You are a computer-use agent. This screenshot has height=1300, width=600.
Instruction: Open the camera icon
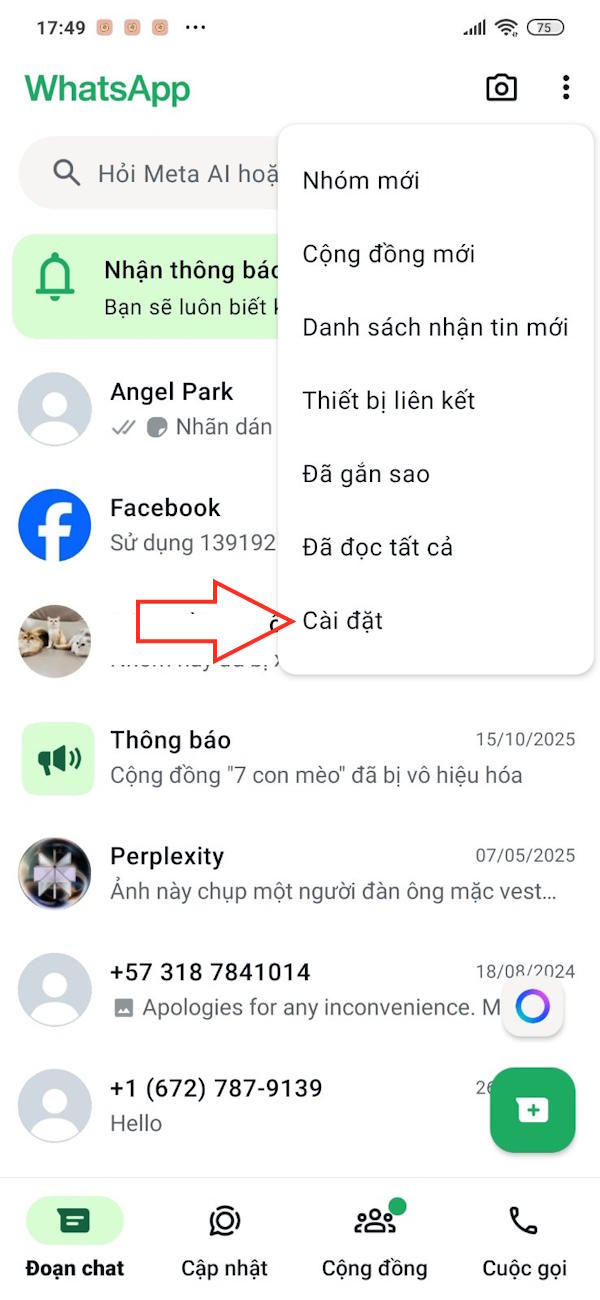pyautogui.click(x=501, y=88)
